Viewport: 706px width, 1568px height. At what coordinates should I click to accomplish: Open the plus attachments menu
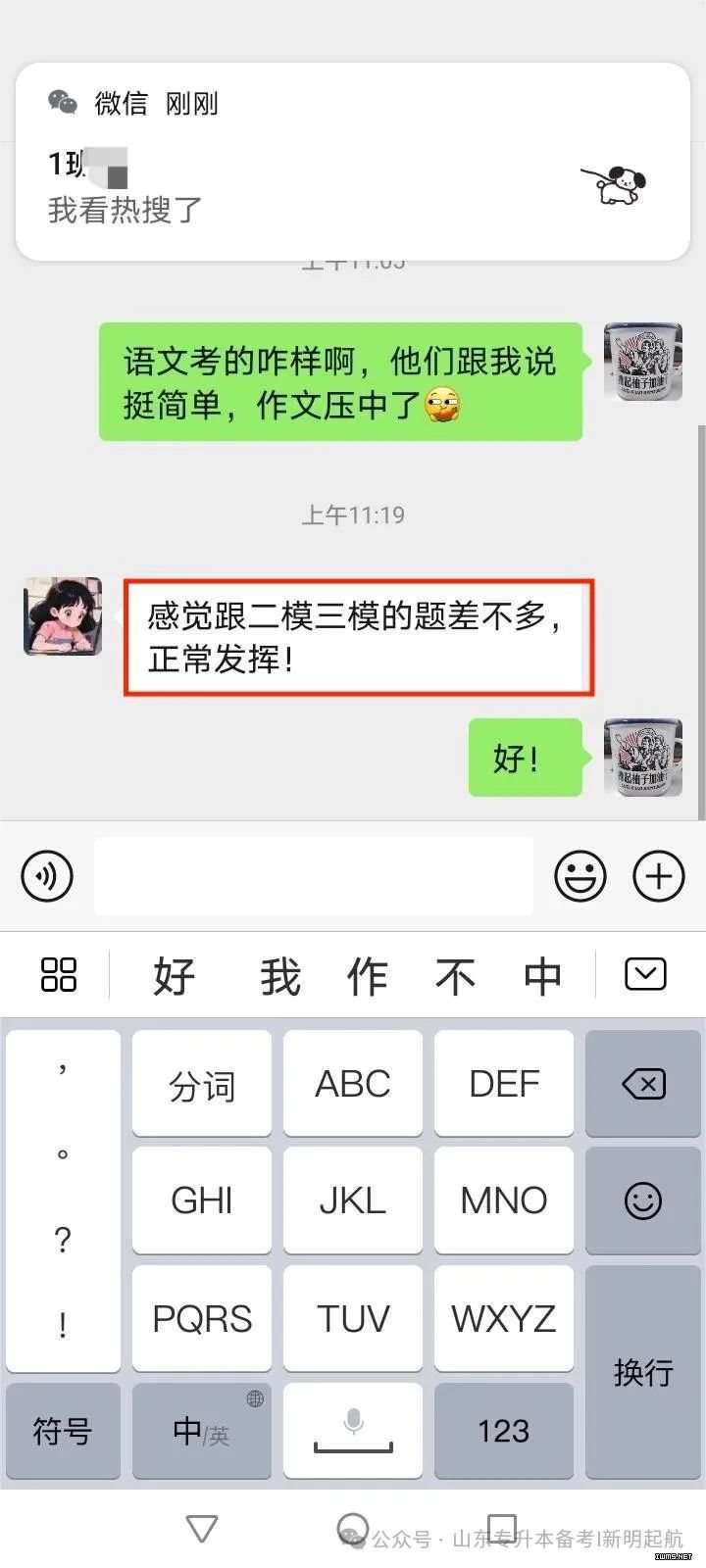pos(659,875)
